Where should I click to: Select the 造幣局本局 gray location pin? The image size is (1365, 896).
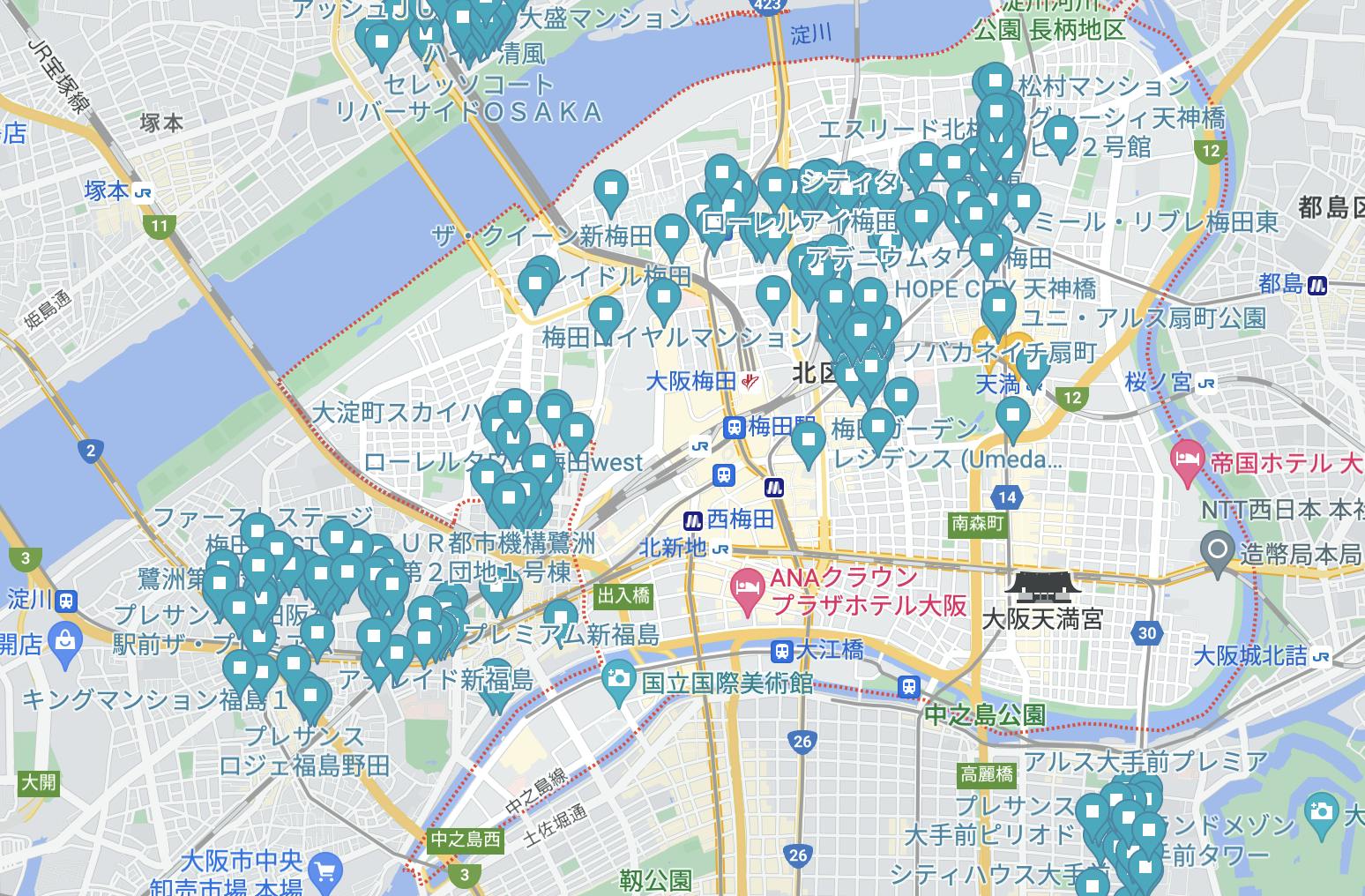[1218, 552]
